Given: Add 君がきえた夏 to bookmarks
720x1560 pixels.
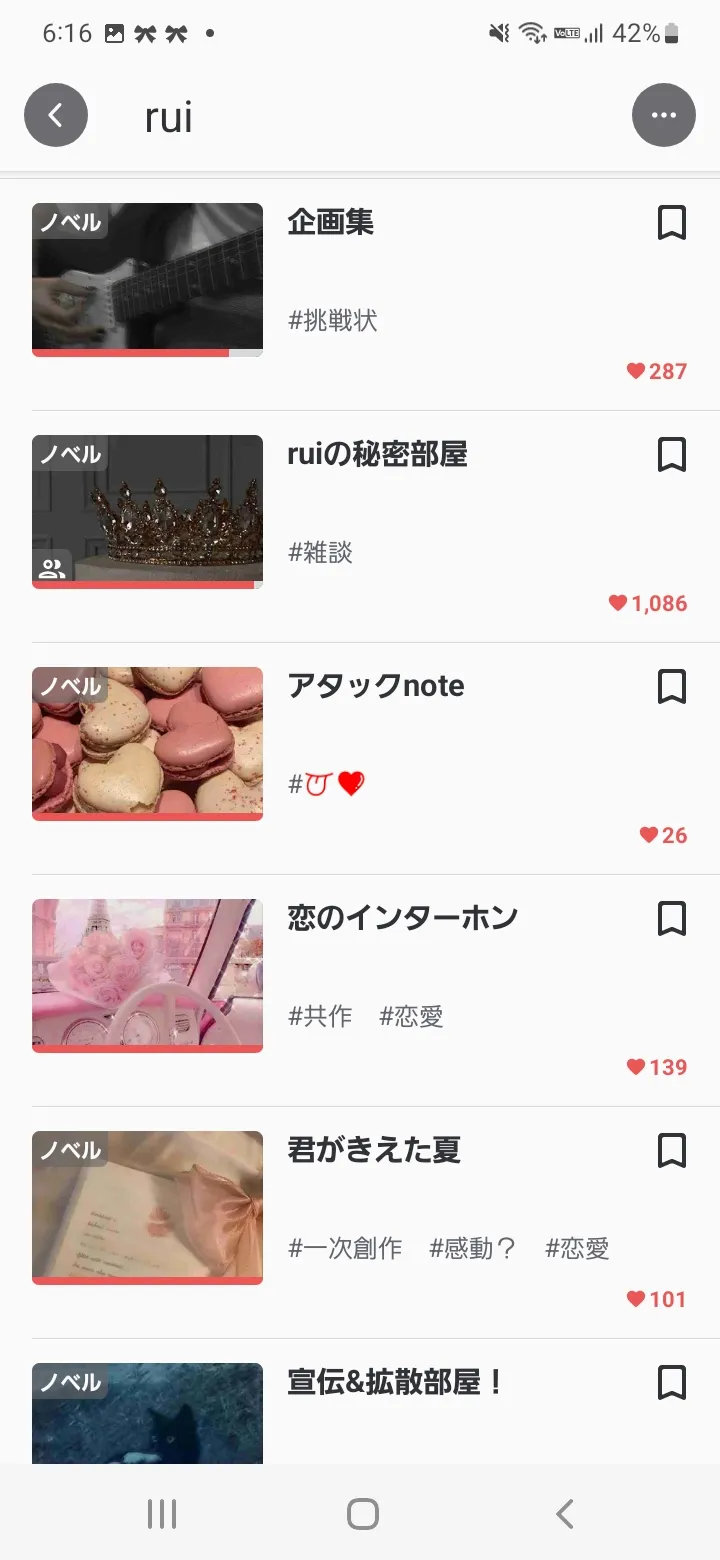Looking at the screenshot, I should tap(672, 1151).
